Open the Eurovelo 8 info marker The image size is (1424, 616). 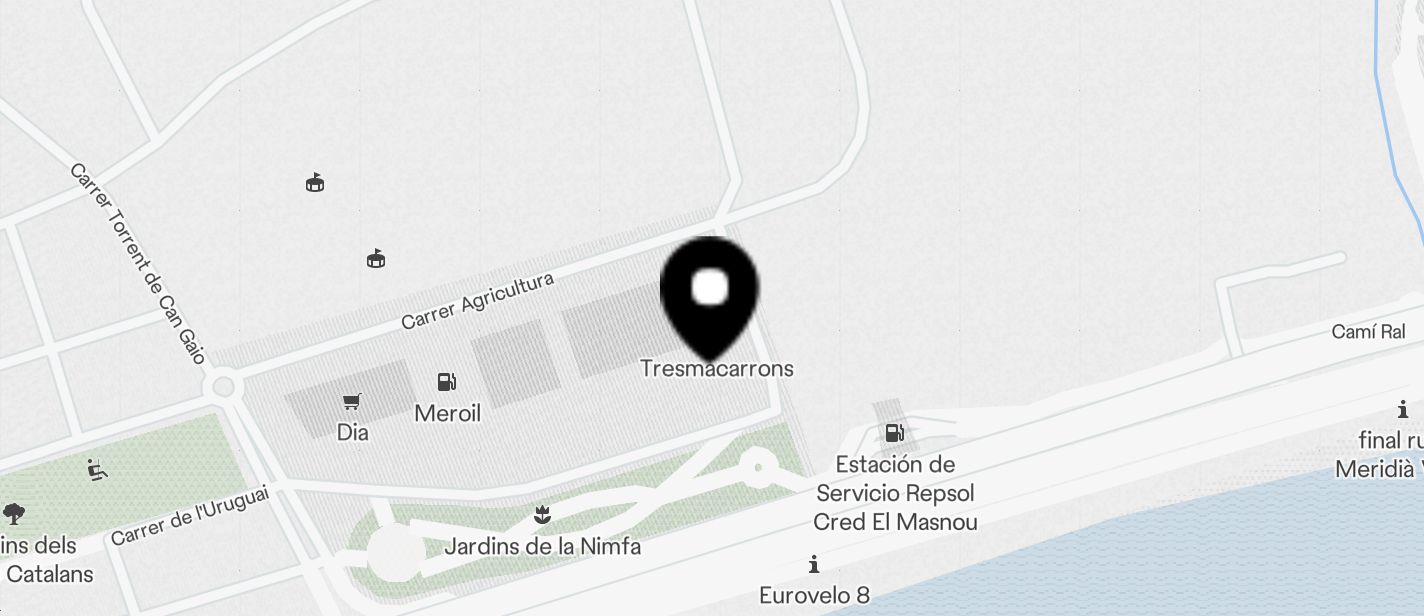pos(814,564)
